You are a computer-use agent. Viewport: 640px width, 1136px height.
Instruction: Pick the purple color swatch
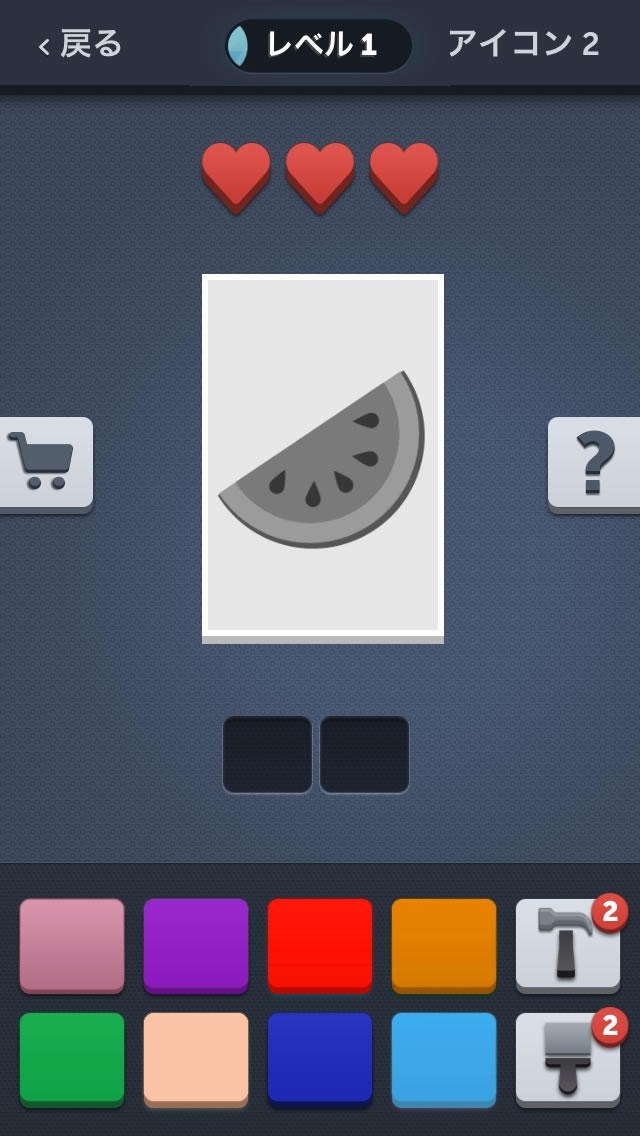pos(196,944)
